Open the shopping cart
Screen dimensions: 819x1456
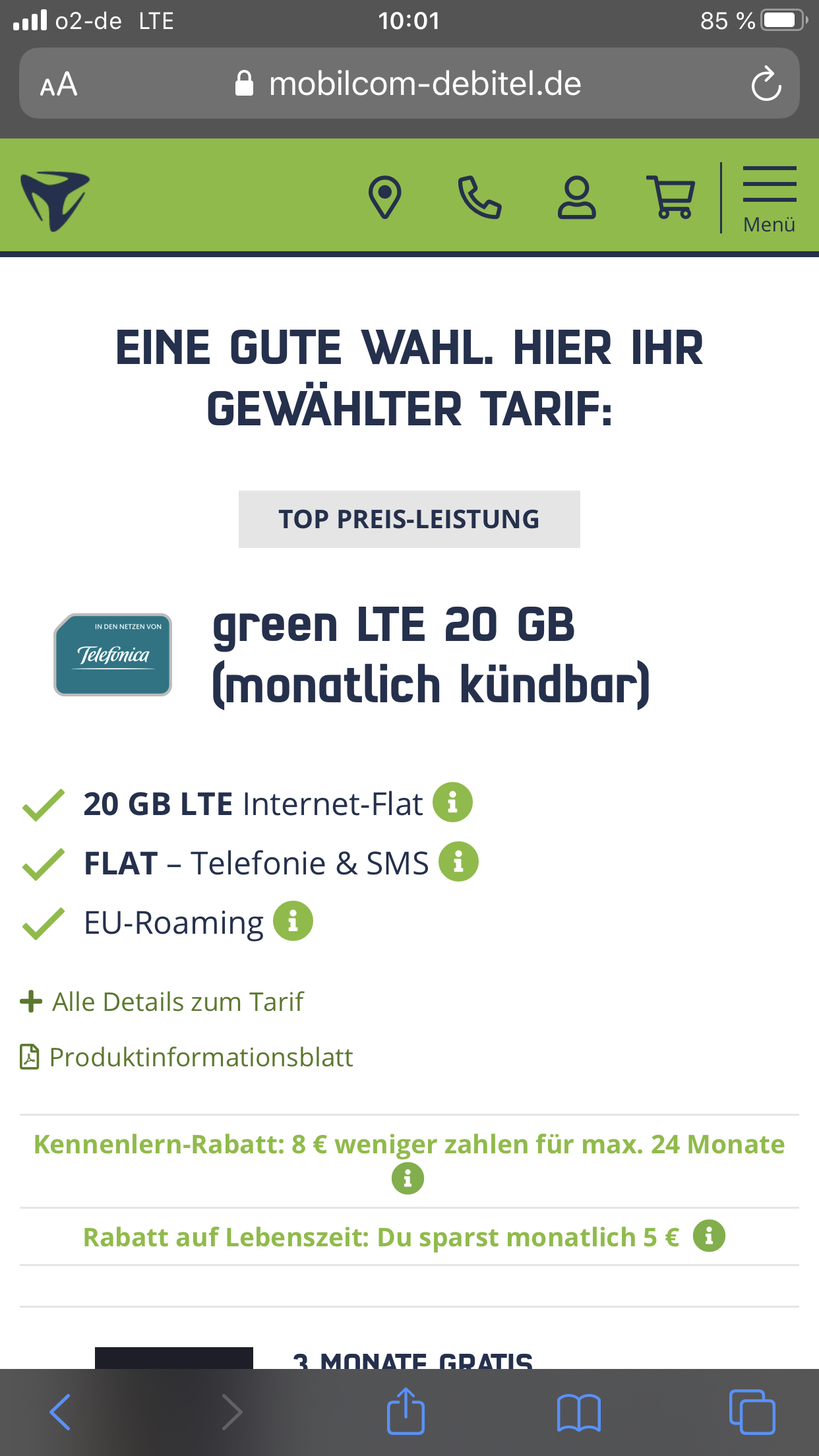(671, 197)
